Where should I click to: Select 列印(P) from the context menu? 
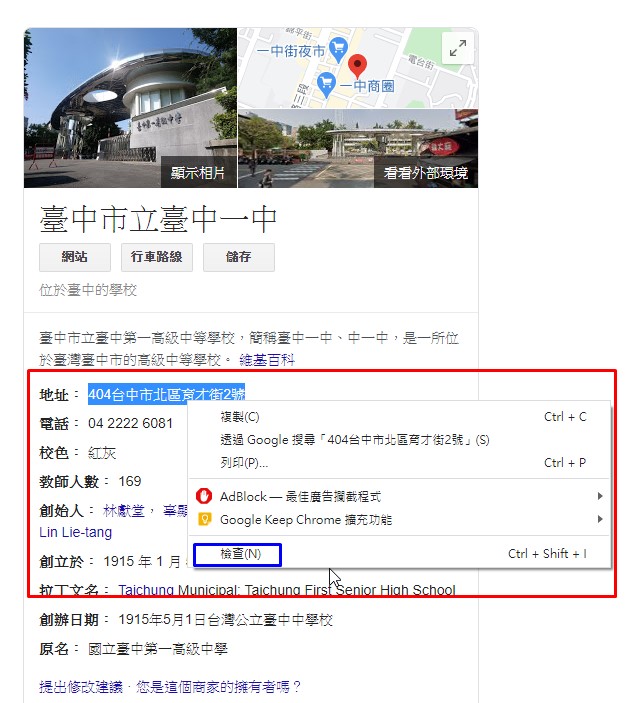click(x=244, y=463)
